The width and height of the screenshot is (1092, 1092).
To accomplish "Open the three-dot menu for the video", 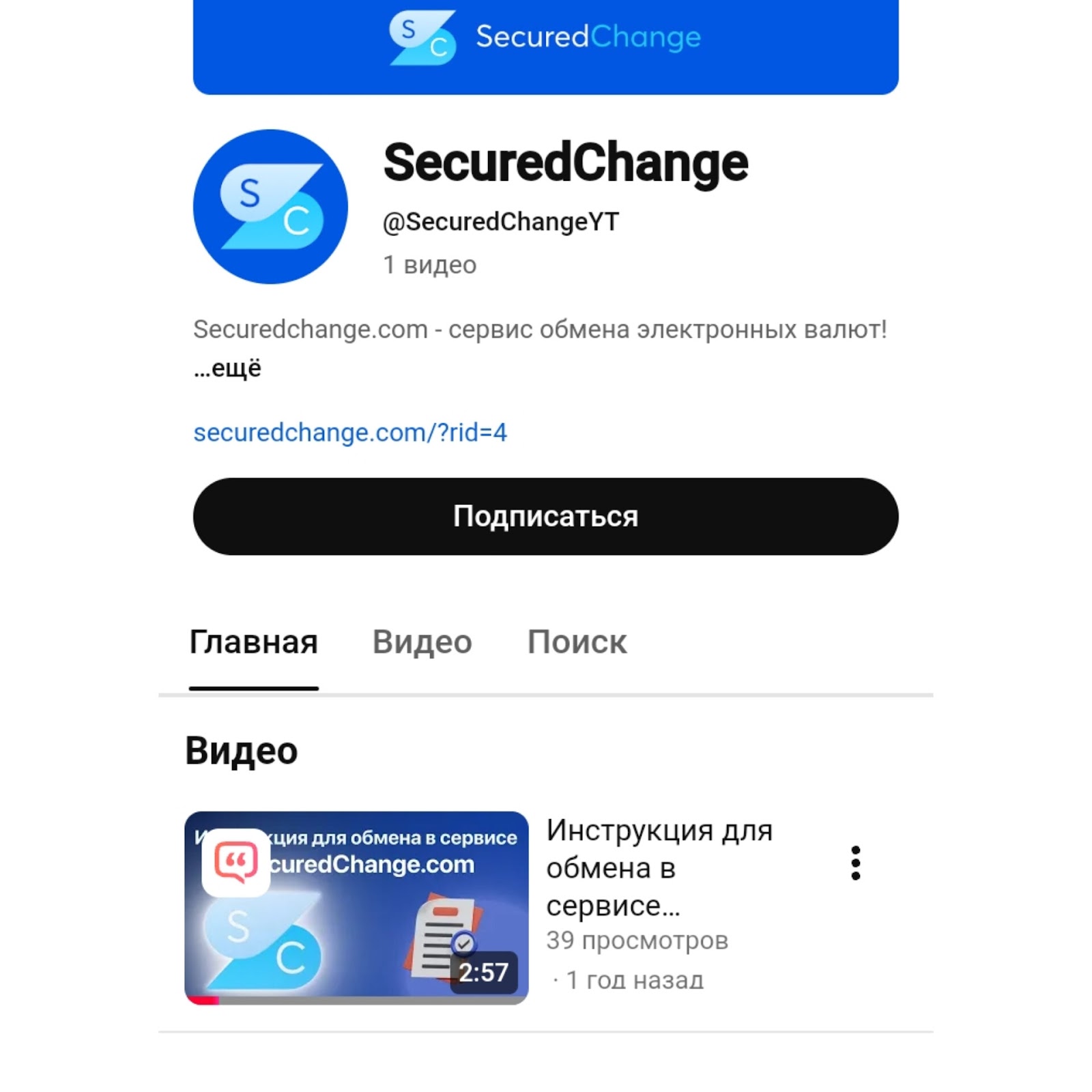I will click(x=855, y=863).
